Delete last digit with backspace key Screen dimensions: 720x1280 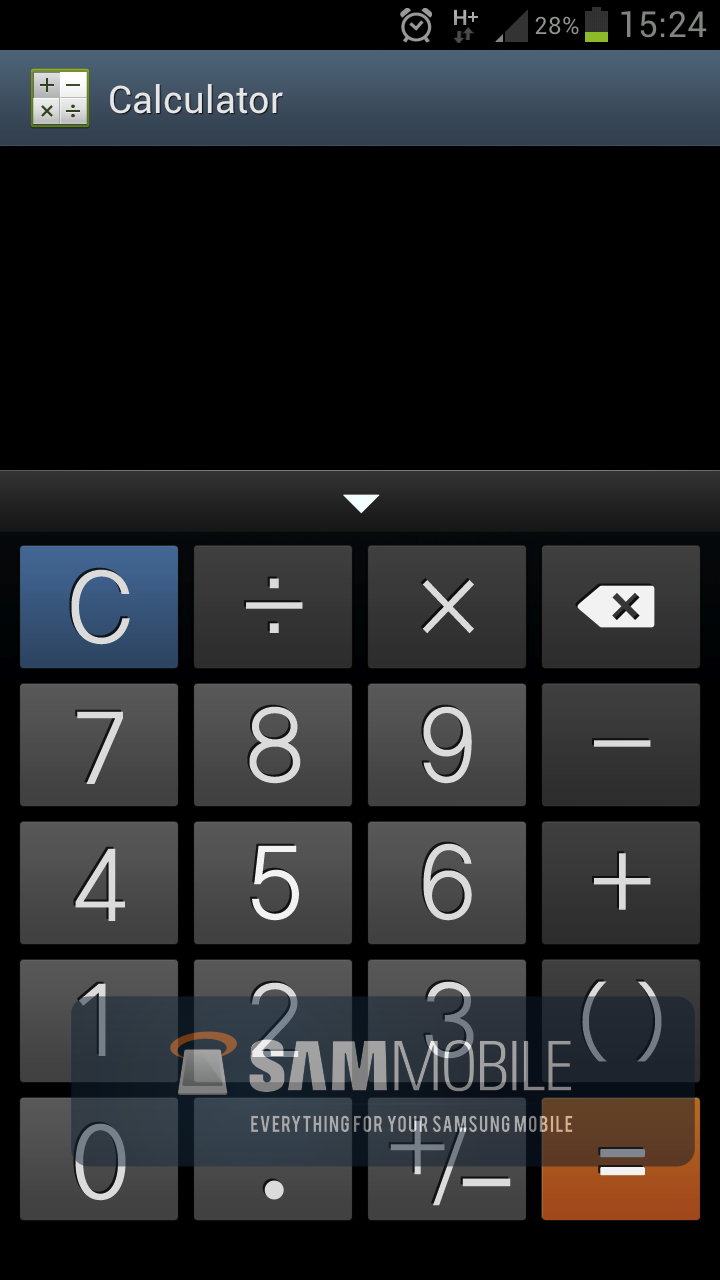[x=621, y=607]
